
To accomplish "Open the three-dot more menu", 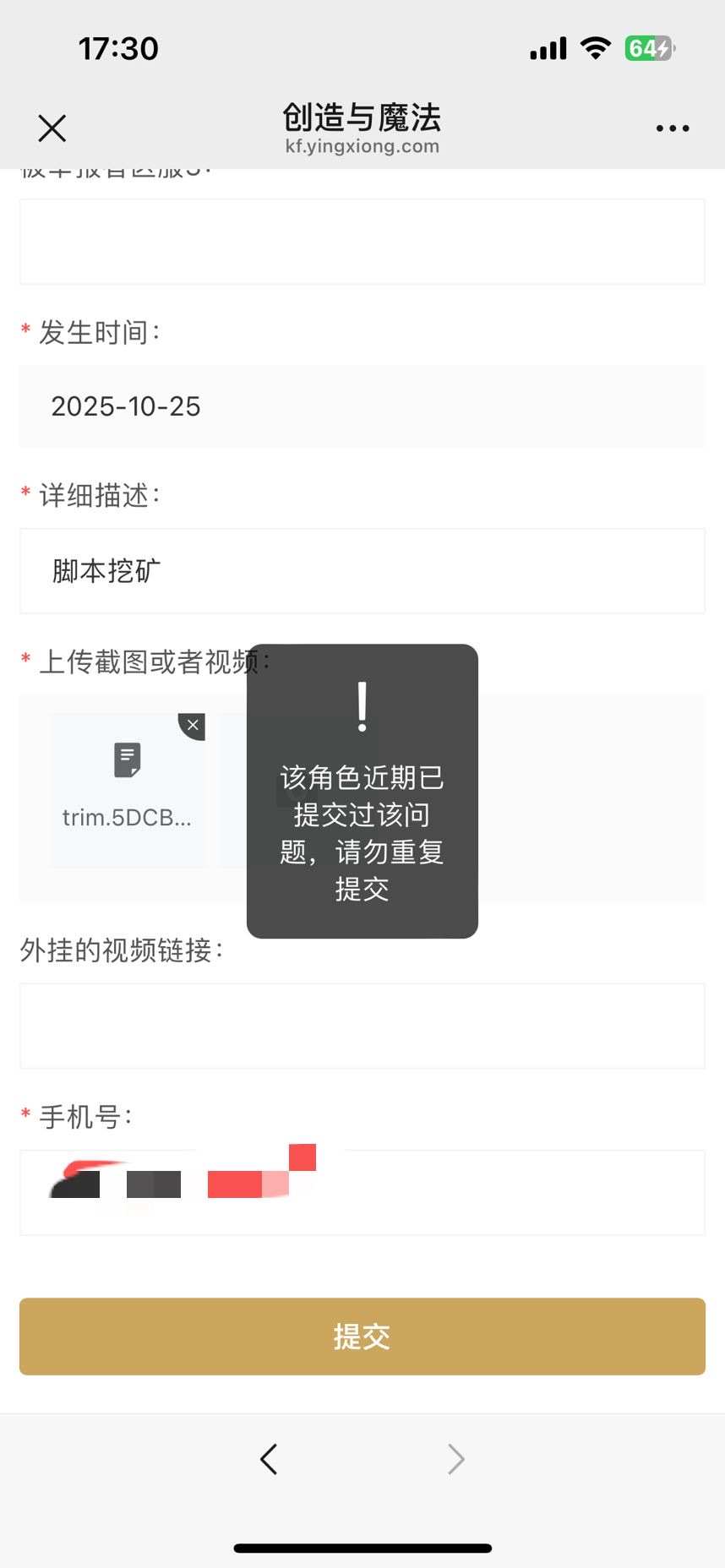I will tap(672, 128).
